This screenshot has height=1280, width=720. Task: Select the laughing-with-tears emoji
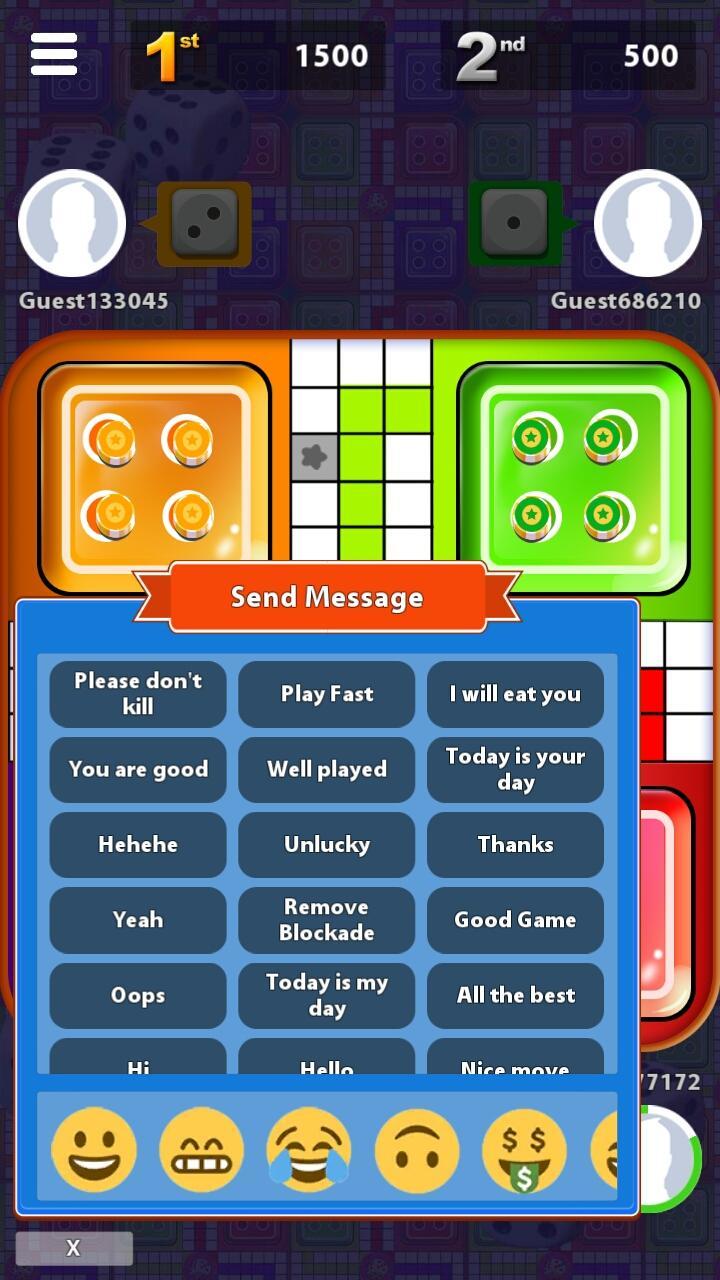point(310,1150)
